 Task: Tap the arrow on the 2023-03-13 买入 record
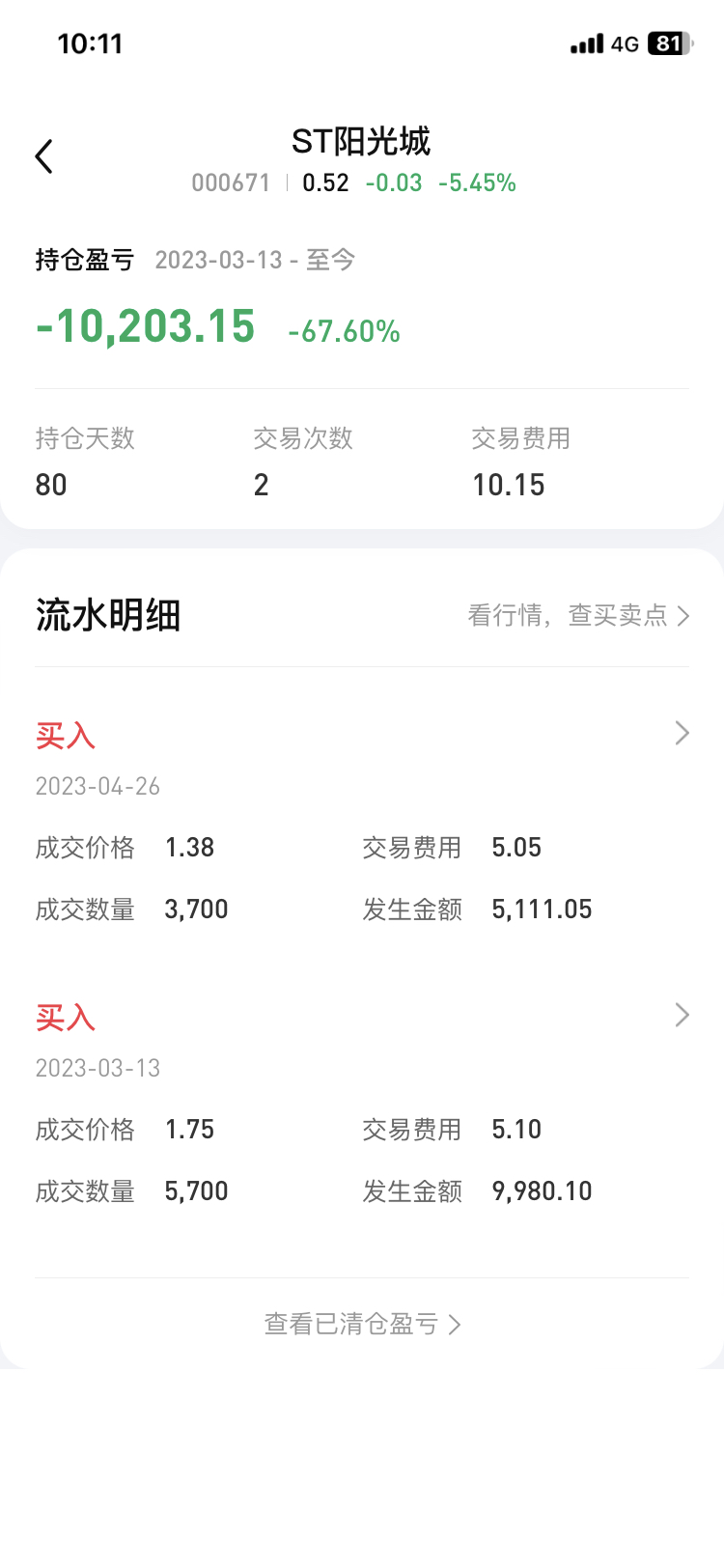coord(682,1015)
